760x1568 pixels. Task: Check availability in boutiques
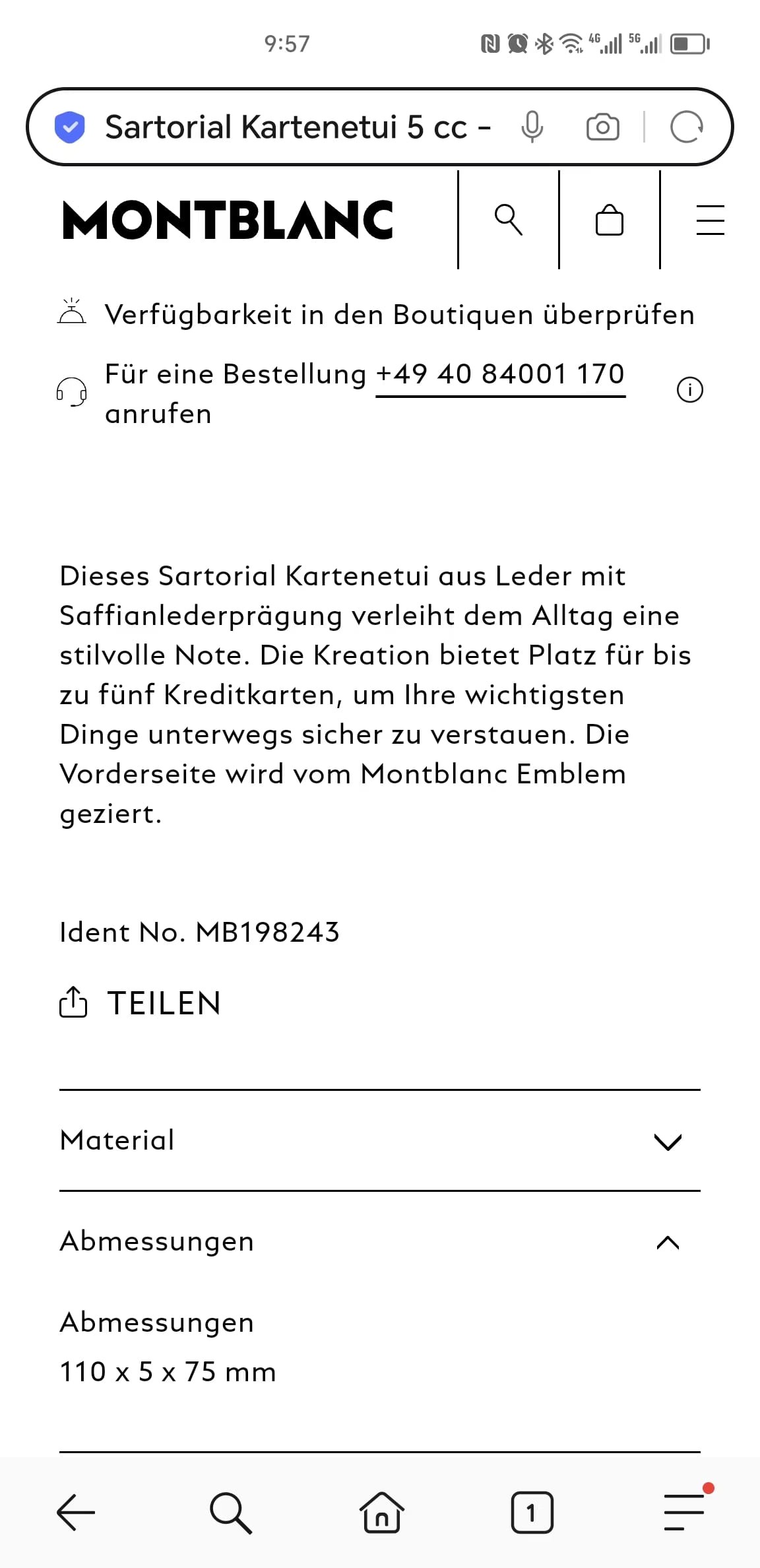point(398,314)
